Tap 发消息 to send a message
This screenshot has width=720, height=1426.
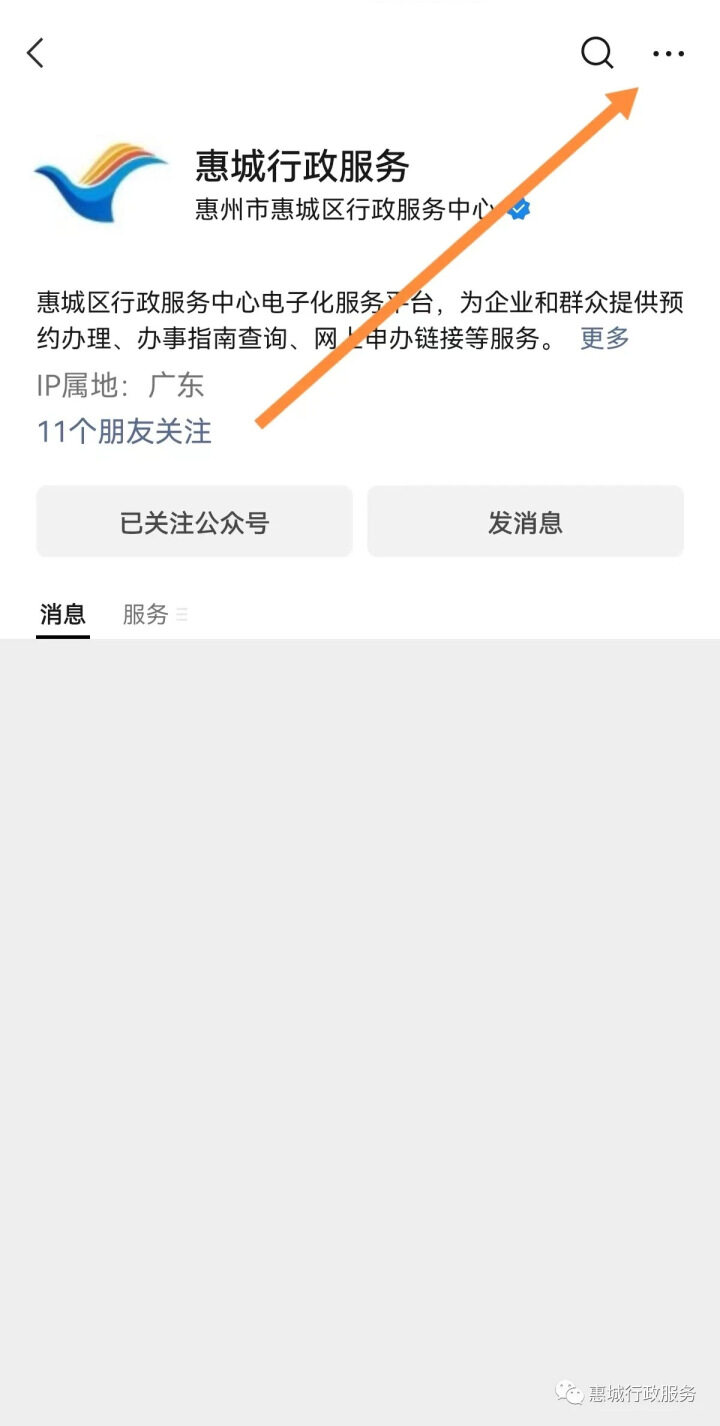pos(525,521)
